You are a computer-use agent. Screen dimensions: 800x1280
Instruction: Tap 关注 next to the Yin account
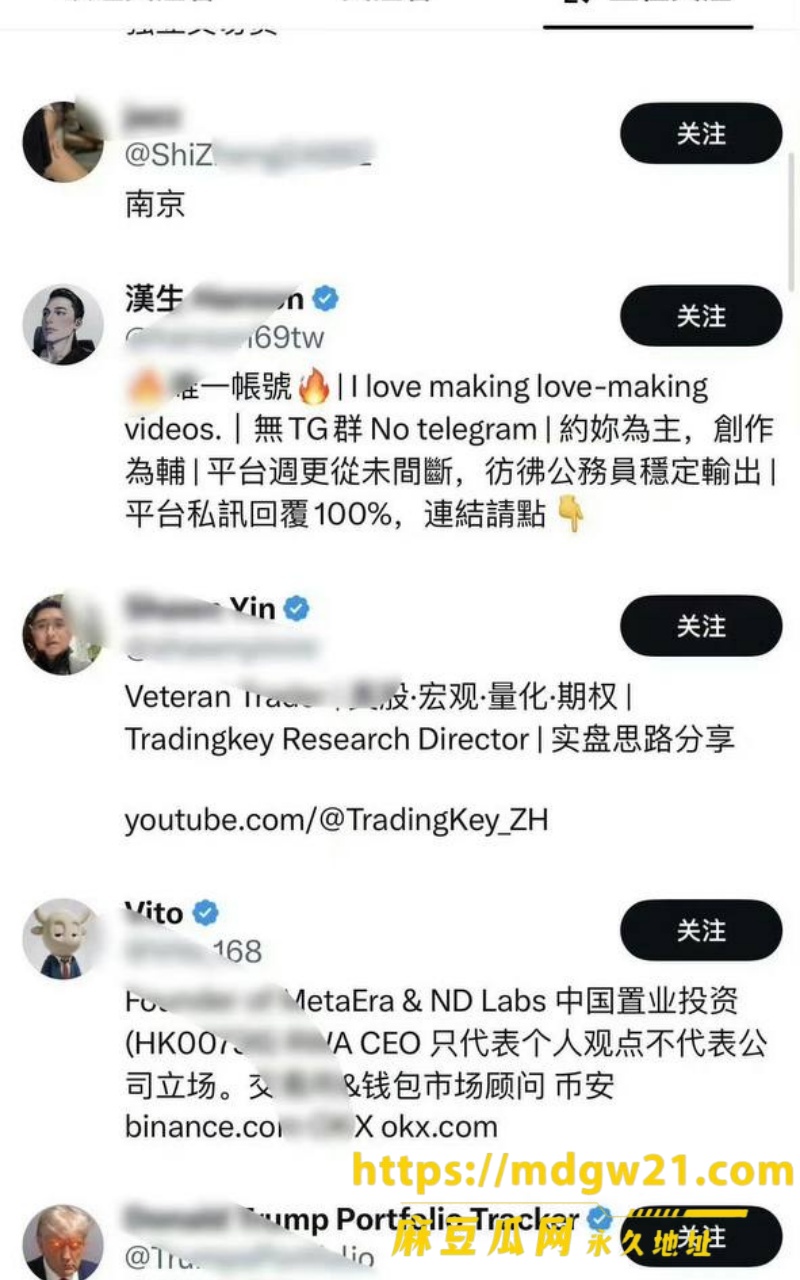[701, 626]
